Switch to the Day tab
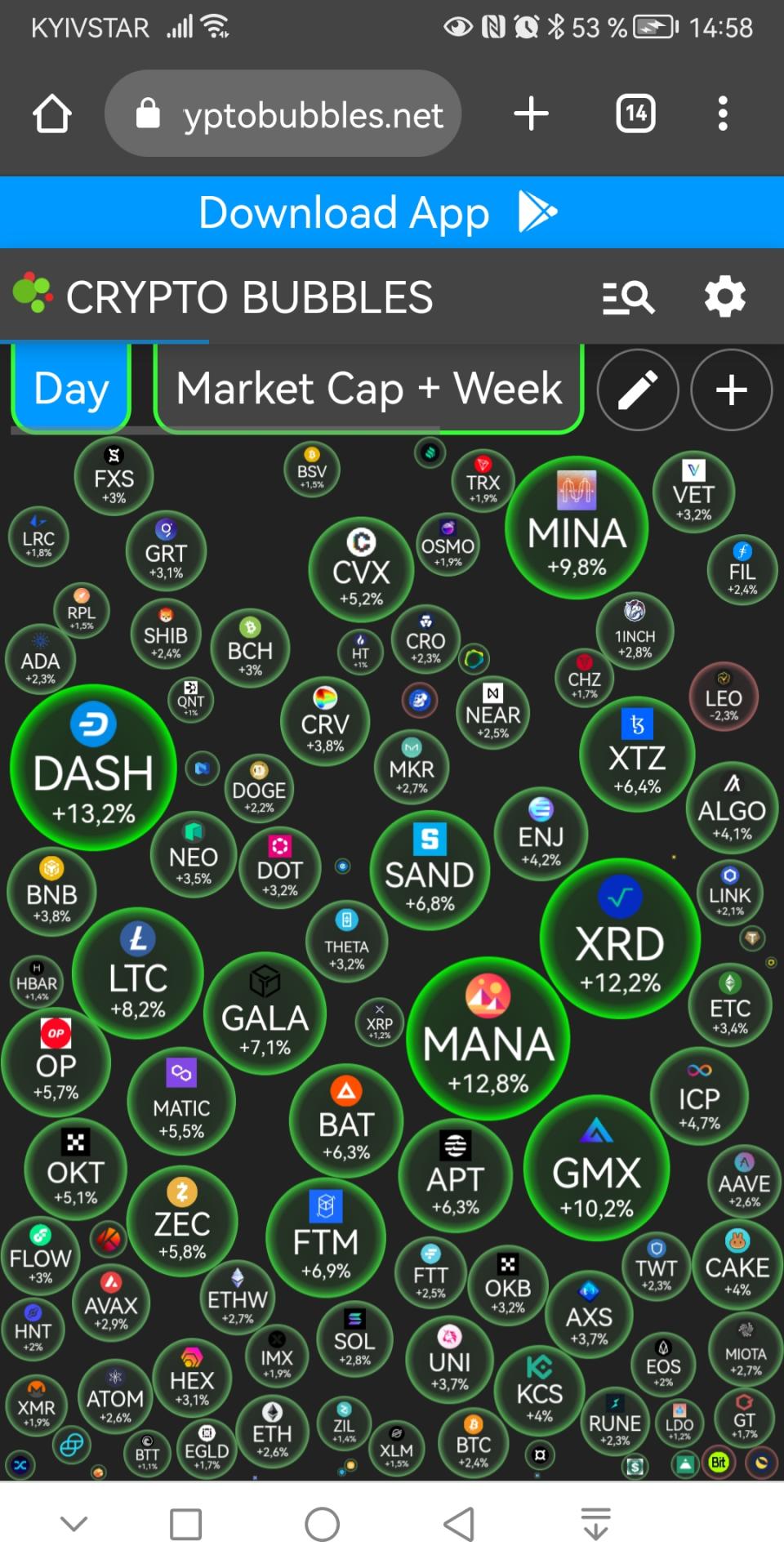The image size is (784, 1568). click(71, 388)
